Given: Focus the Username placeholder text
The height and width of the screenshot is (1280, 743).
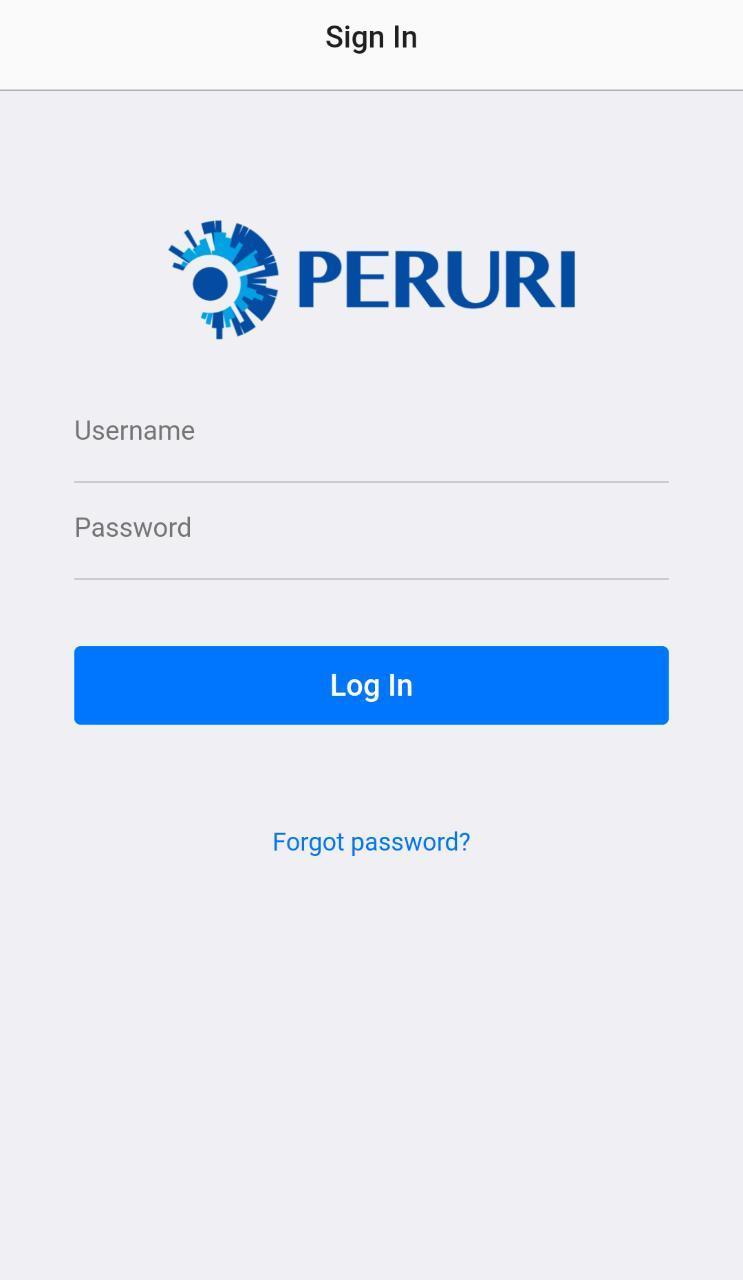Looking at the screenshot, I should (134, 430).
